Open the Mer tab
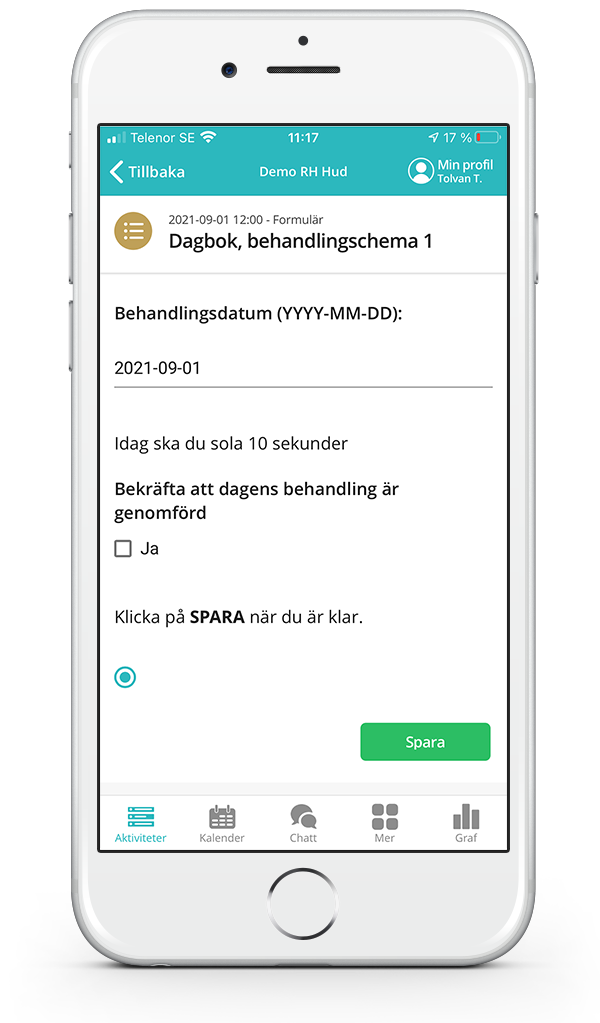The width and height of the screenshot is (600, 1023). (385, 823)
